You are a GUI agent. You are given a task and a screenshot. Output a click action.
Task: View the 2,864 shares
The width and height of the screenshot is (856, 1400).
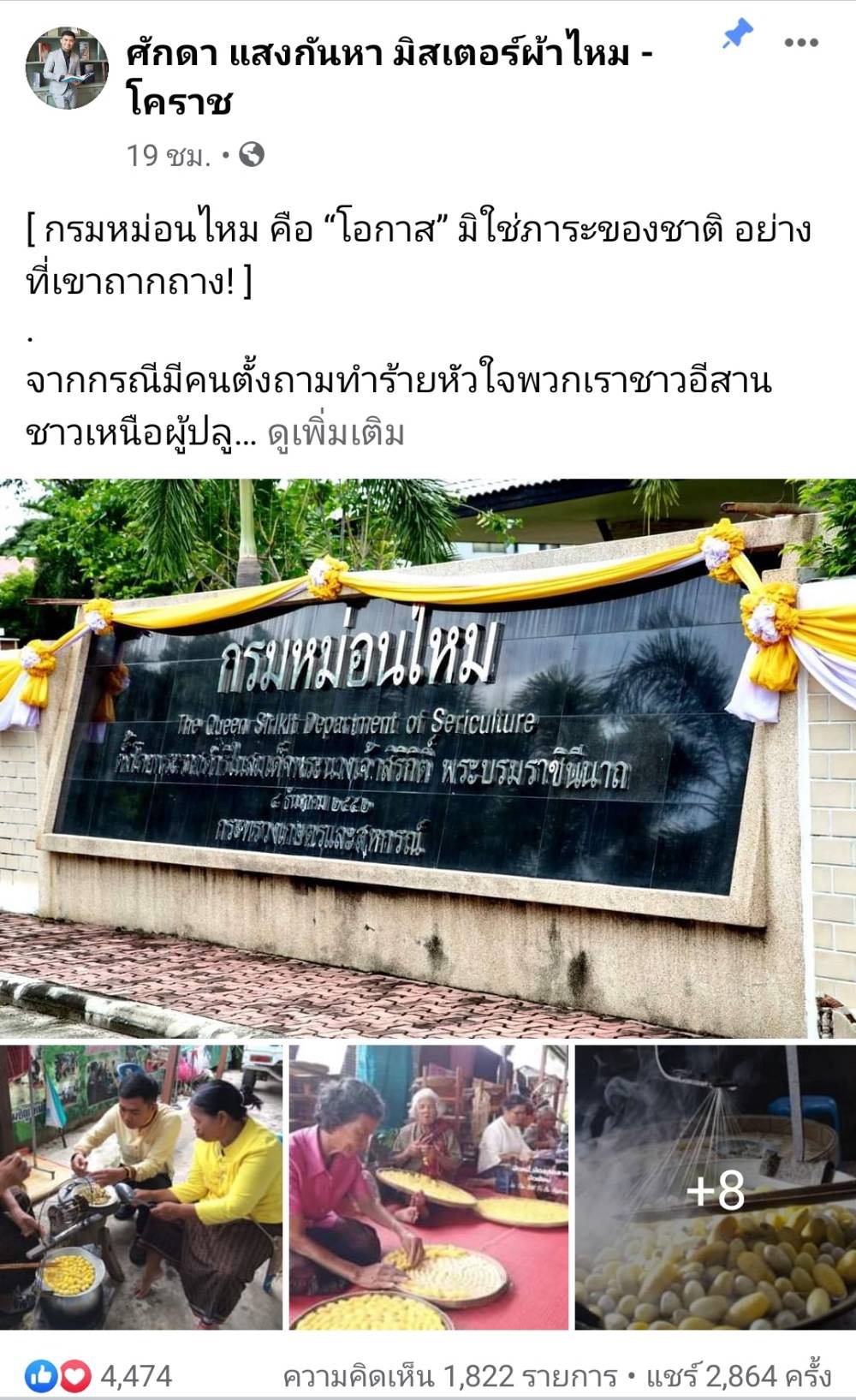[x=738, y=1377]
